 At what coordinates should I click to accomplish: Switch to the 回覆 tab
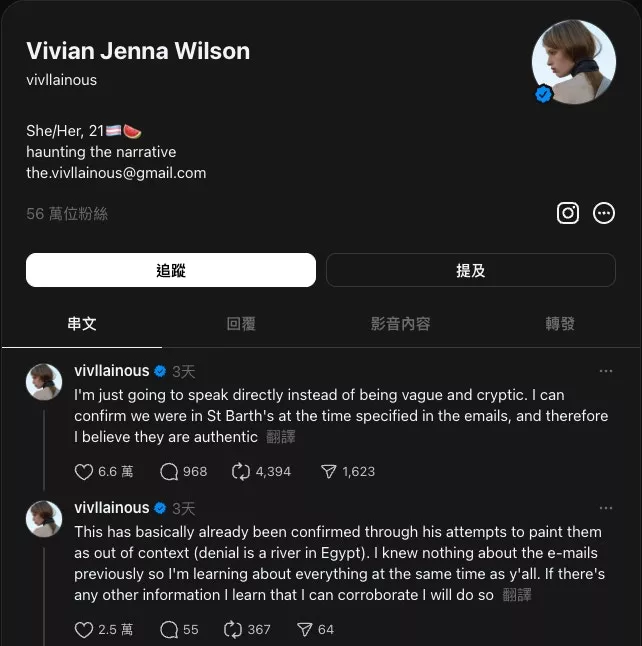point(241,324)
